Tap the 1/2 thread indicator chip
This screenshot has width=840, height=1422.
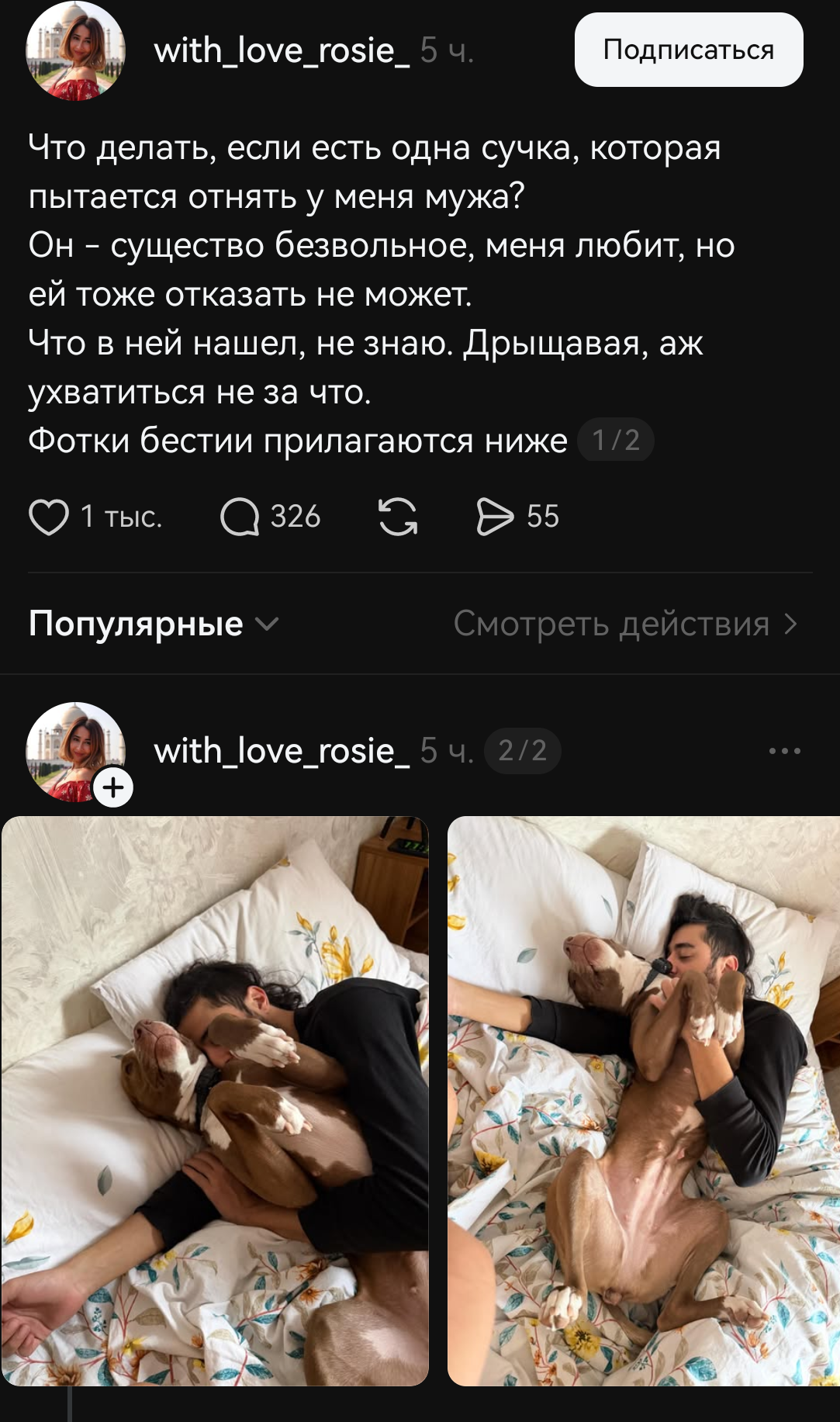point(615,441)
